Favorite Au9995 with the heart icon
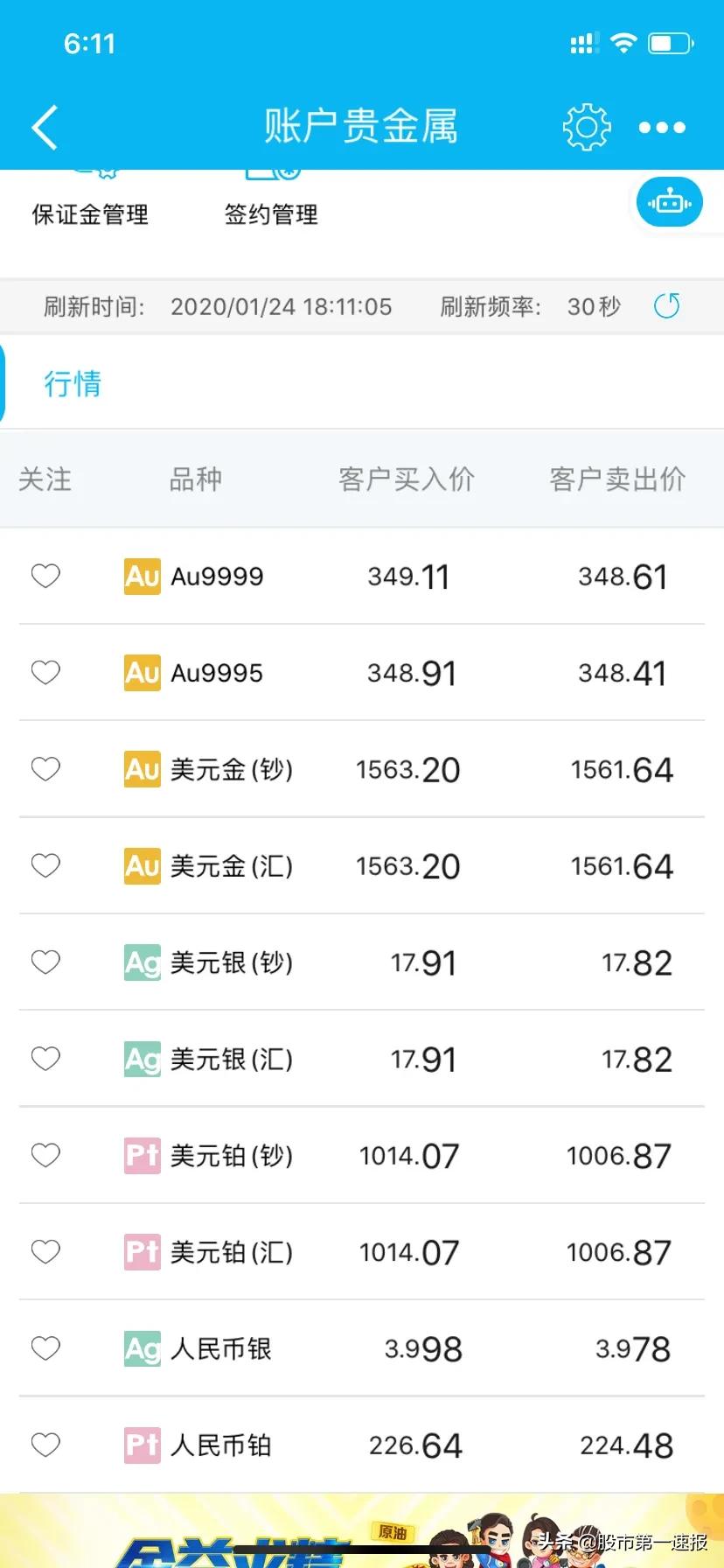Viewport: 724px width, 1568px height. pos(45,672)
